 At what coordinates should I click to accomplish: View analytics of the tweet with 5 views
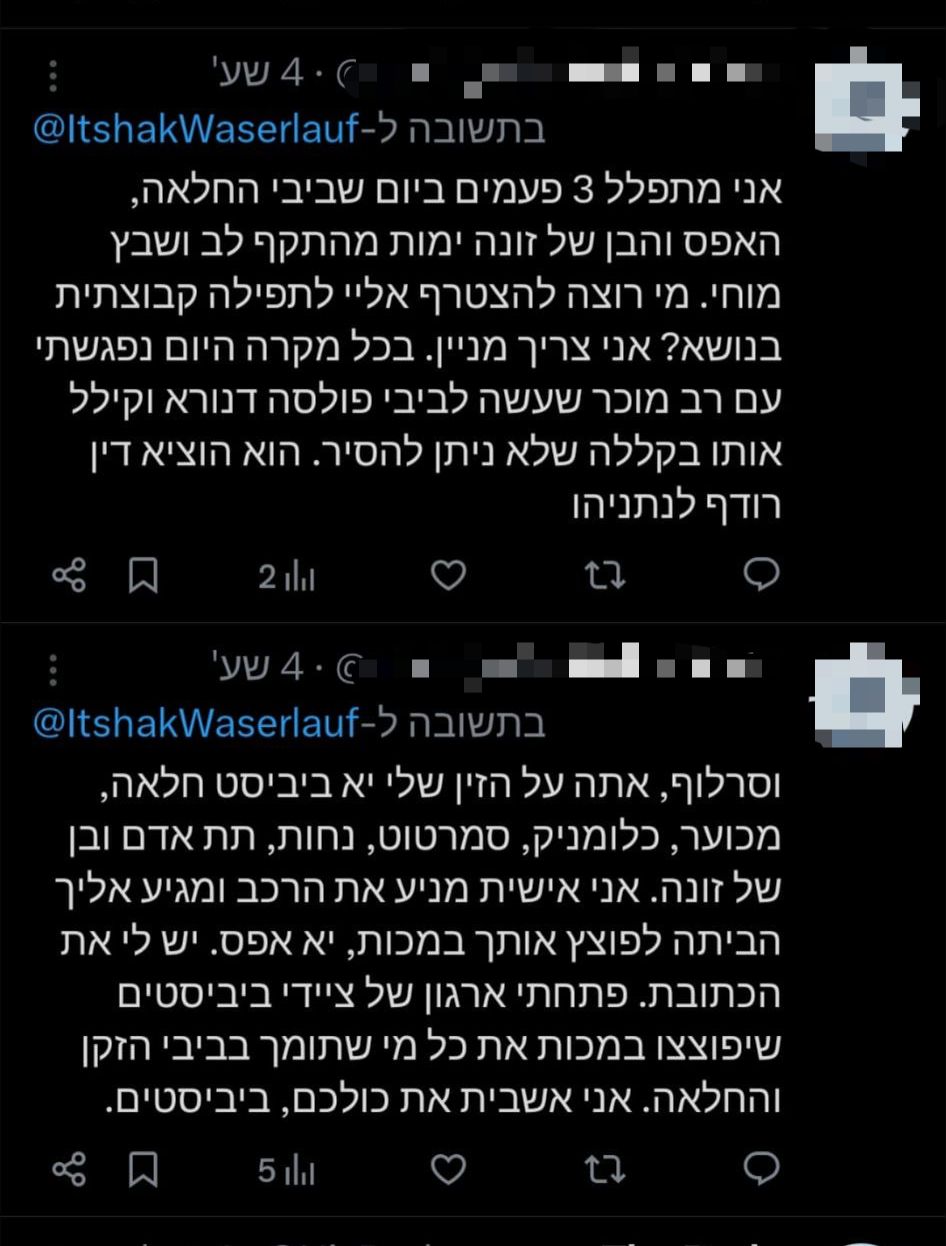point(288,1170)
